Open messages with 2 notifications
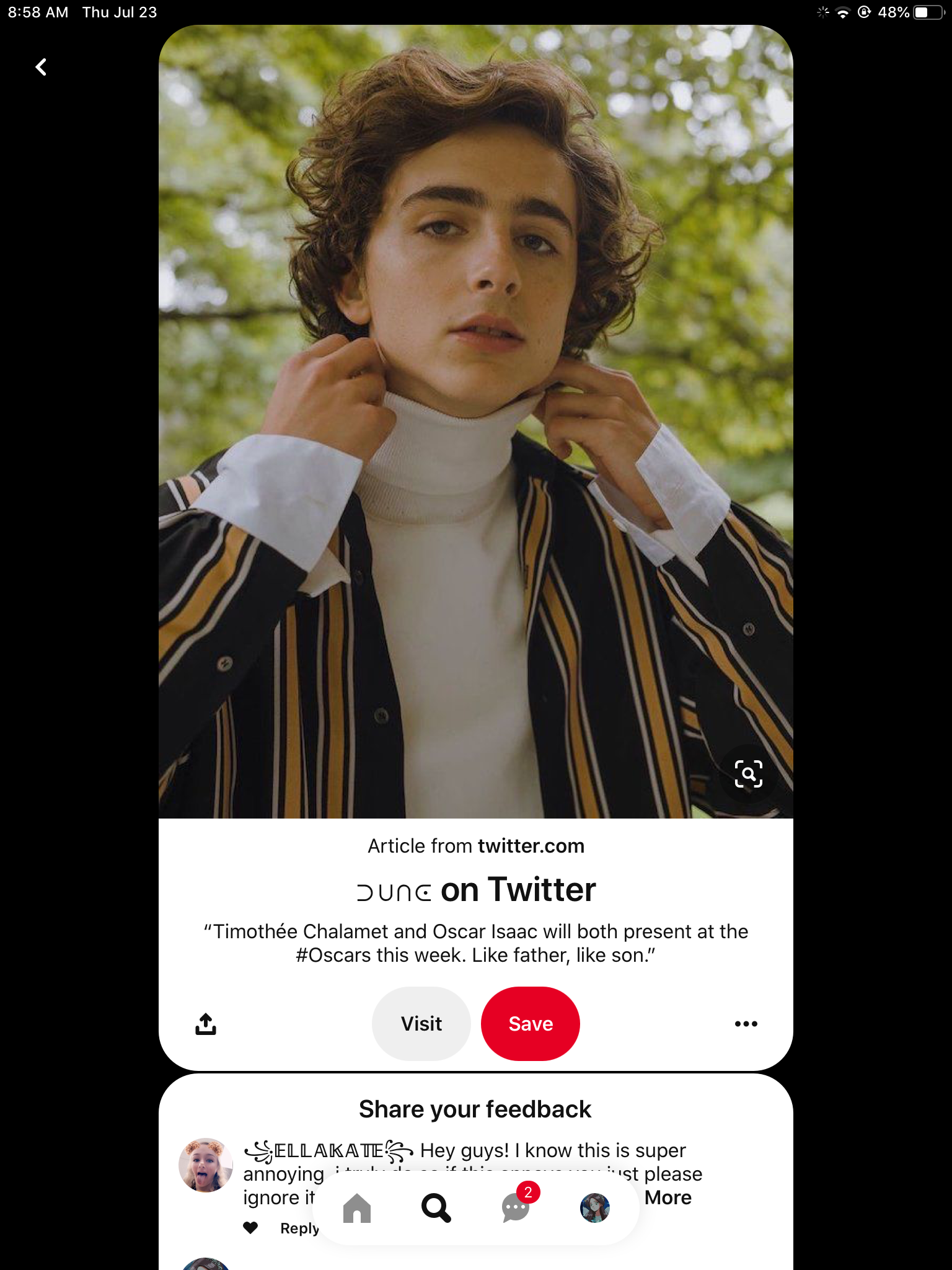 click(516, 1208)
